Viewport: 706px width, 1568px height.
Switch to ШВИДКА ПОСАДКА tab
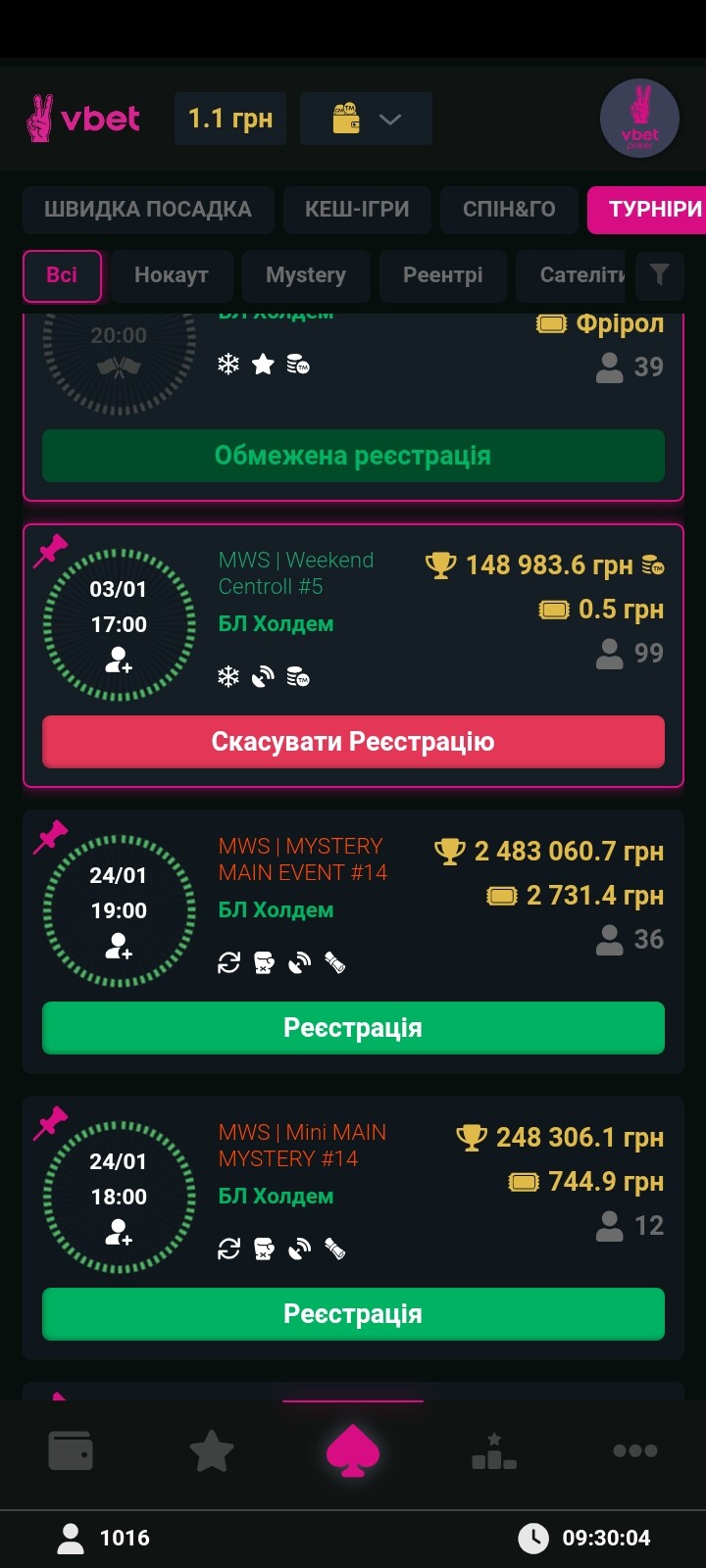(147, 209)
